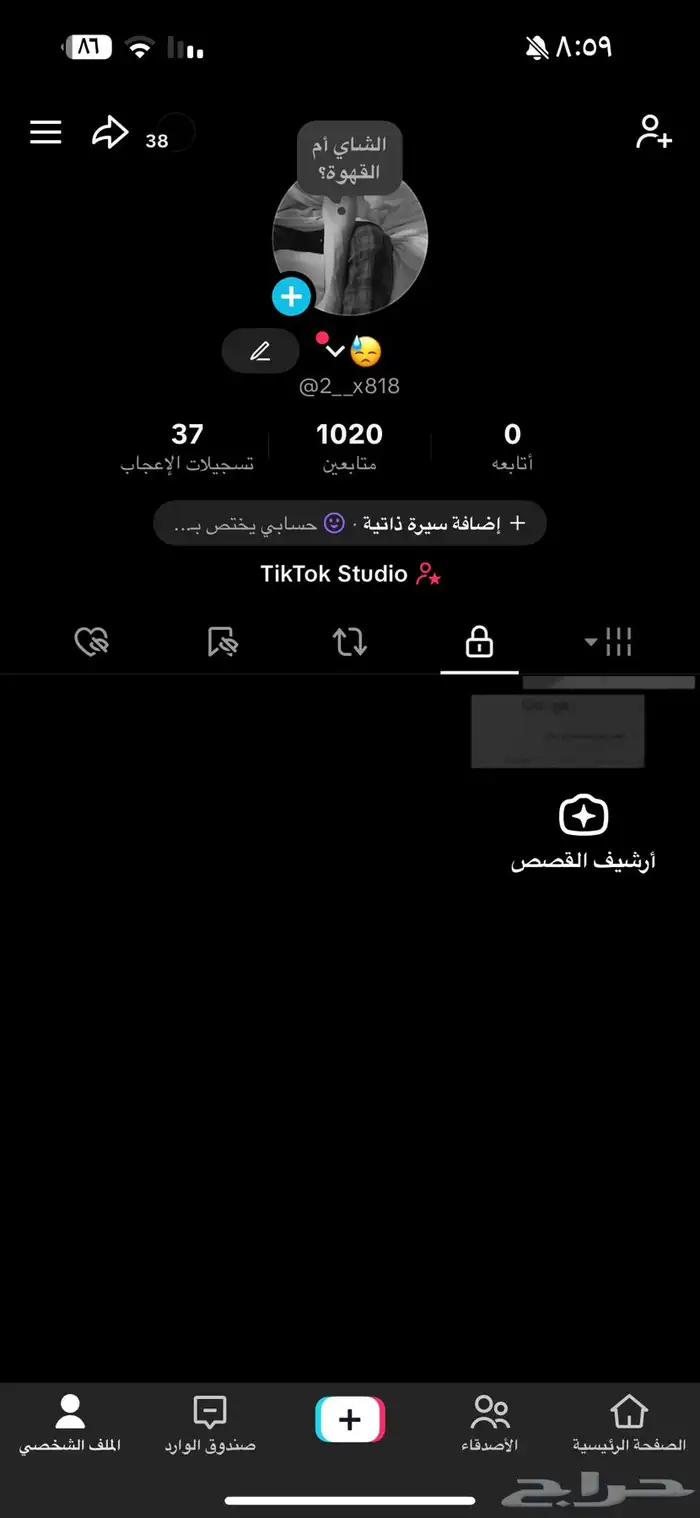Image resolution: width=700 pixels, height=1518 pixels.
Task: Tap the blue plus on profile photo
Action: [x=291, y=297]
